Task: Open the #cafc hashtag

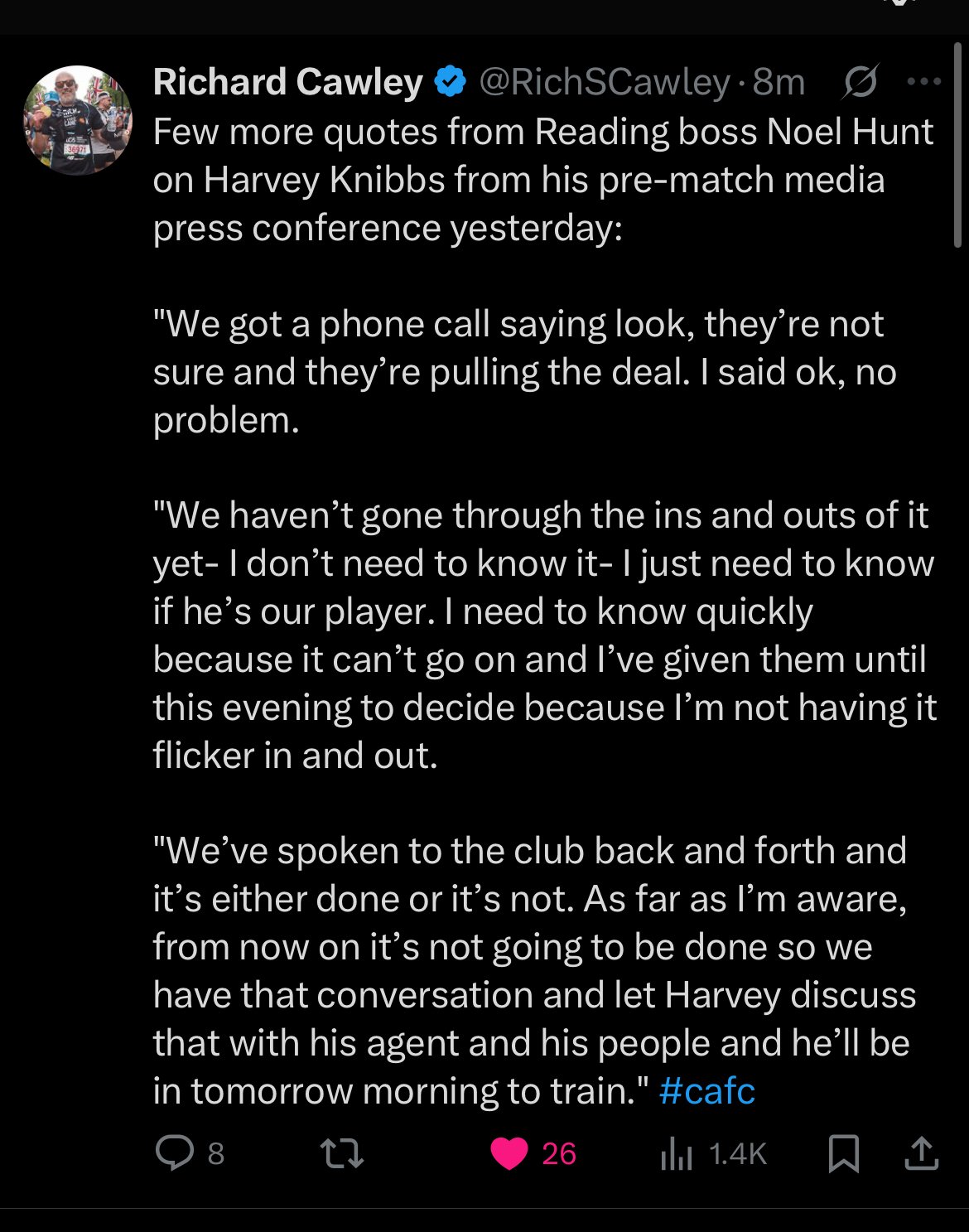Action: pyautogui.click(x=707, y=1090)
